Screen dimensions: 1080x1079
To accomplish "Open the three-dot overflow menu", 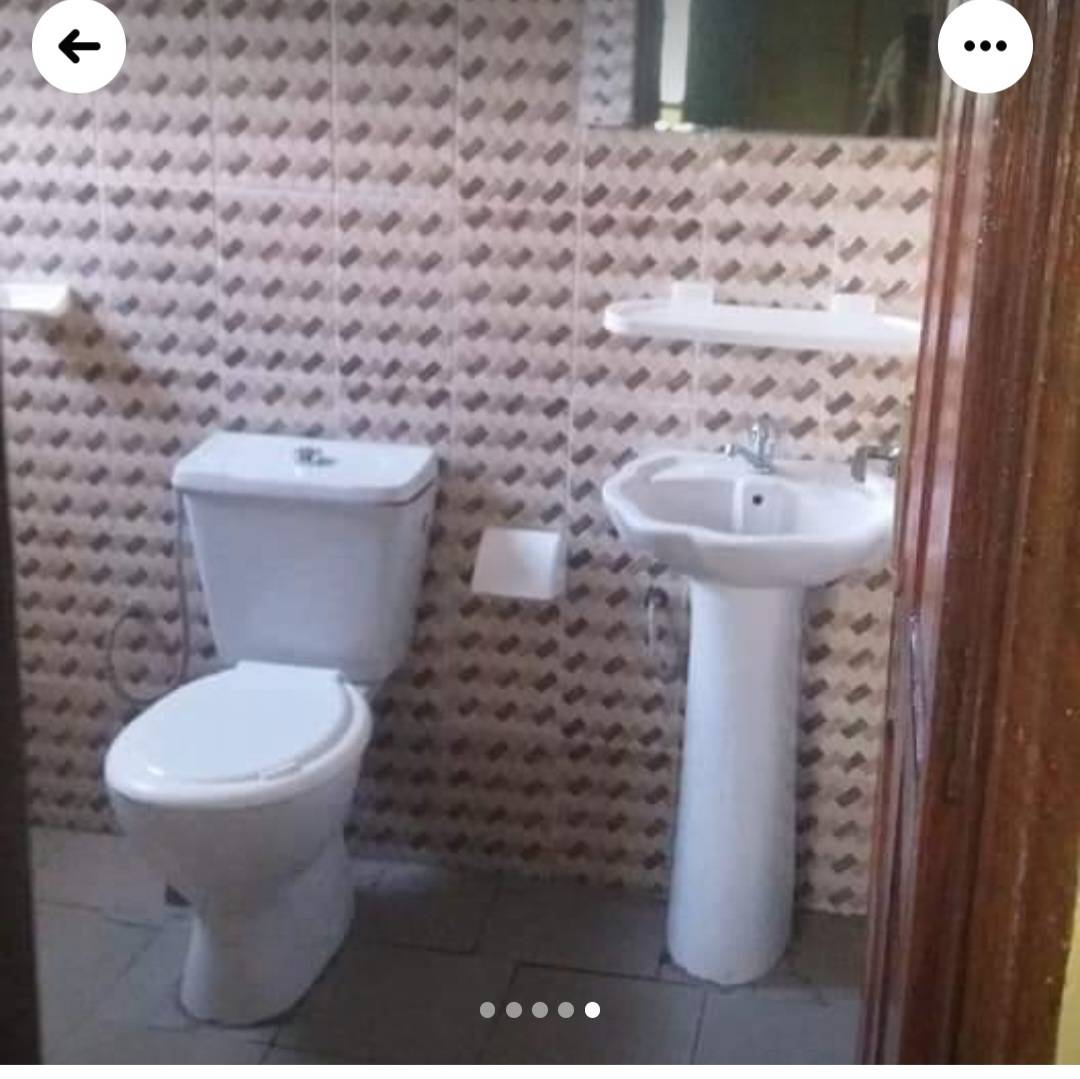I will pyautogui.click(x=985, y=46).
